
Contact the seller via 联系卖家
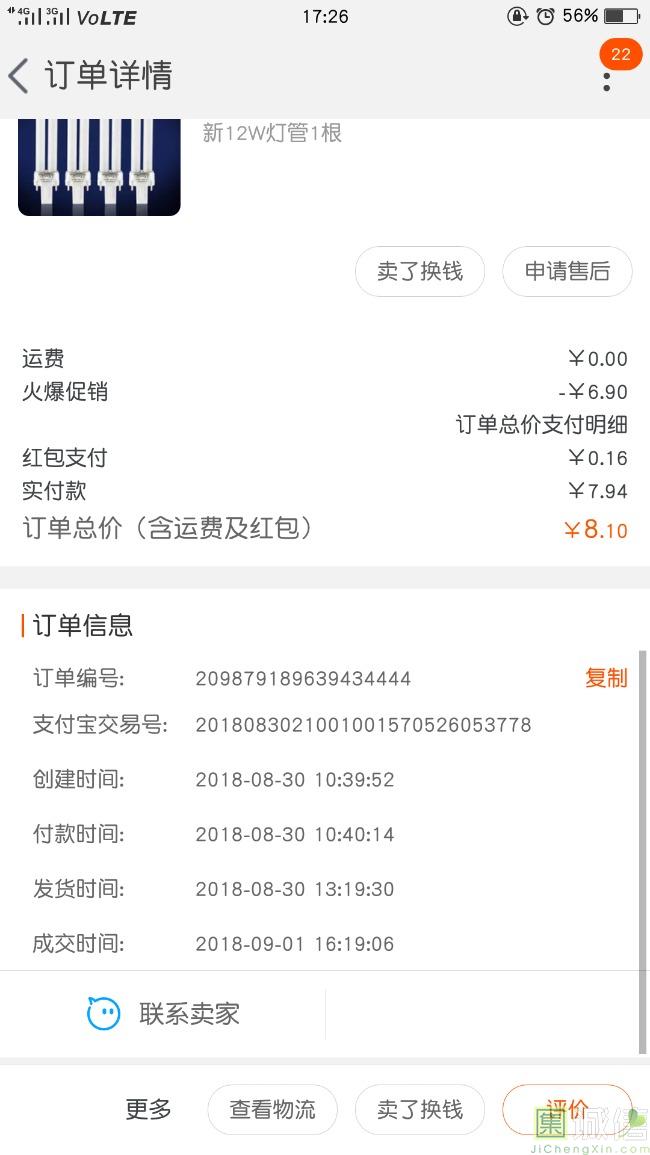[x=163, y=1014]
